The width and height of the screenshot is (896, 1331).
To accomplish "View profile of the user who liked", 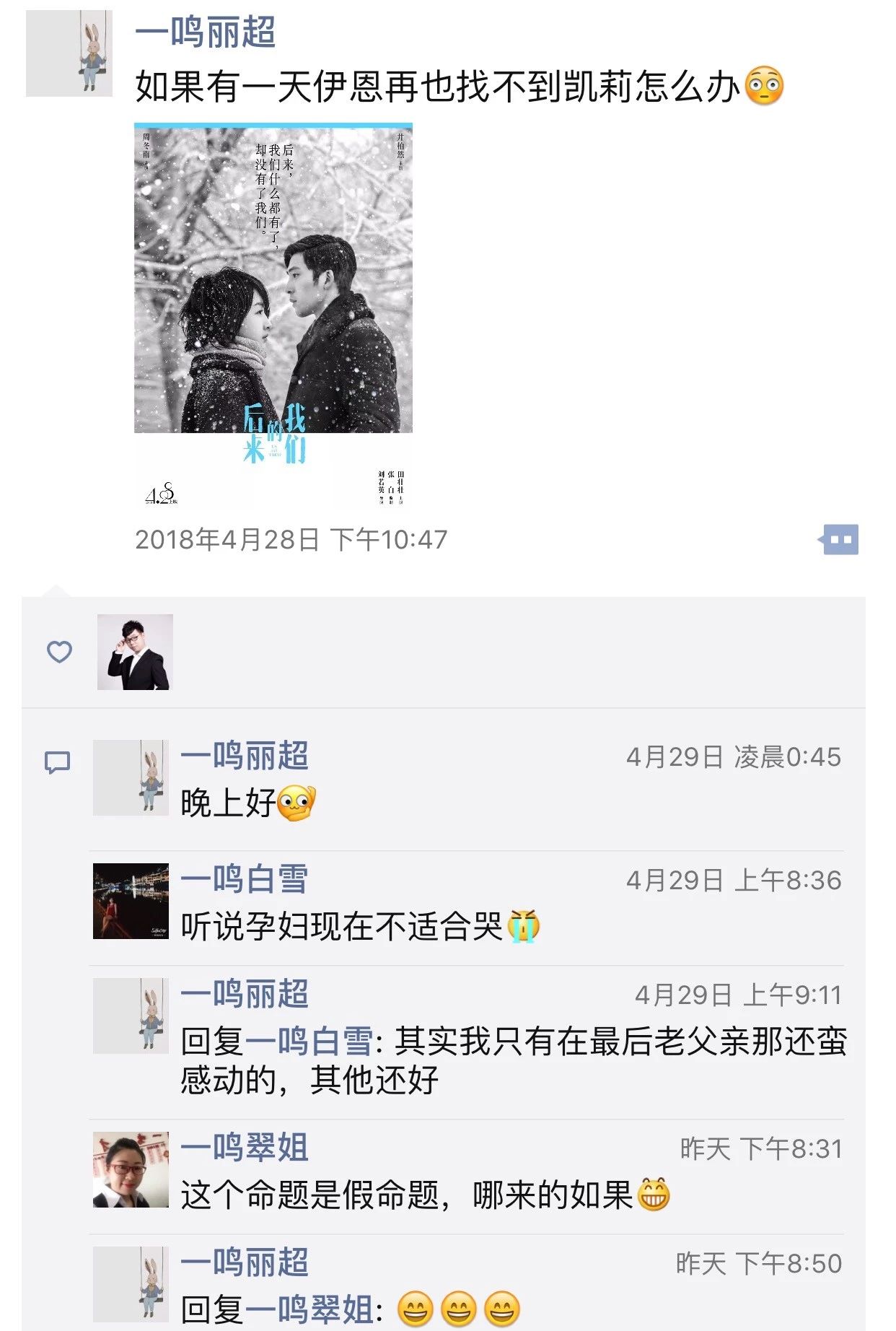I will pyautogui.click(x=135, y=652).
